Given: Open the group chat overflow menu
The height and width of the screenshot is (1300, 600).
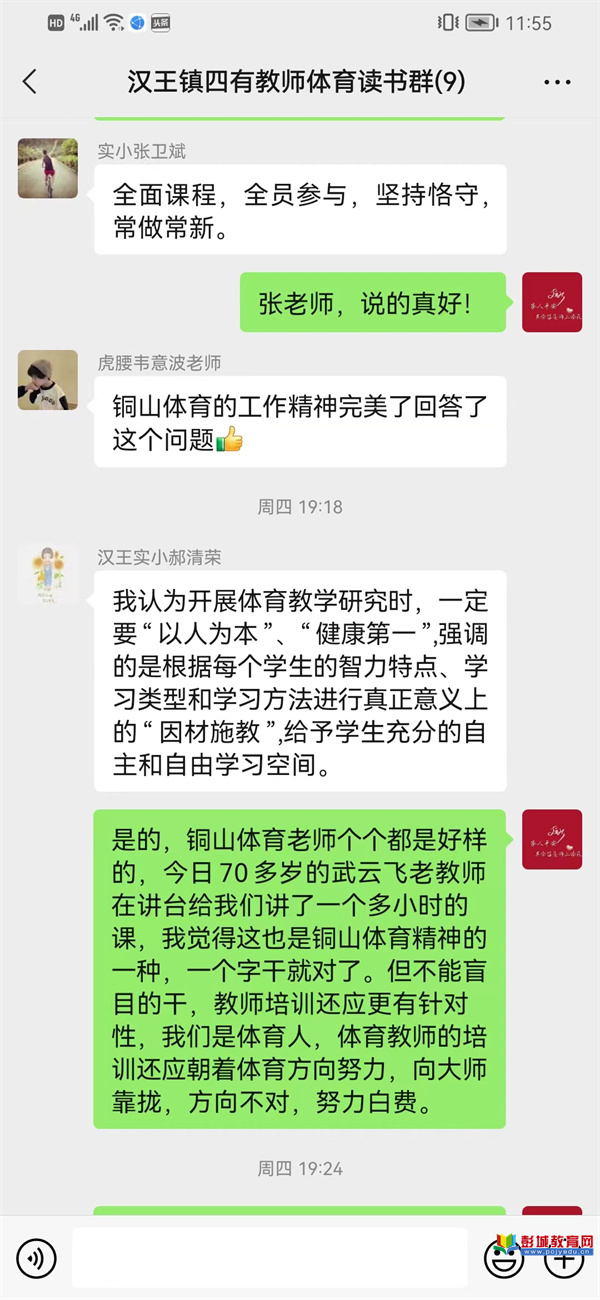Looking at the screenshot, I should click(x=557, y=82).
